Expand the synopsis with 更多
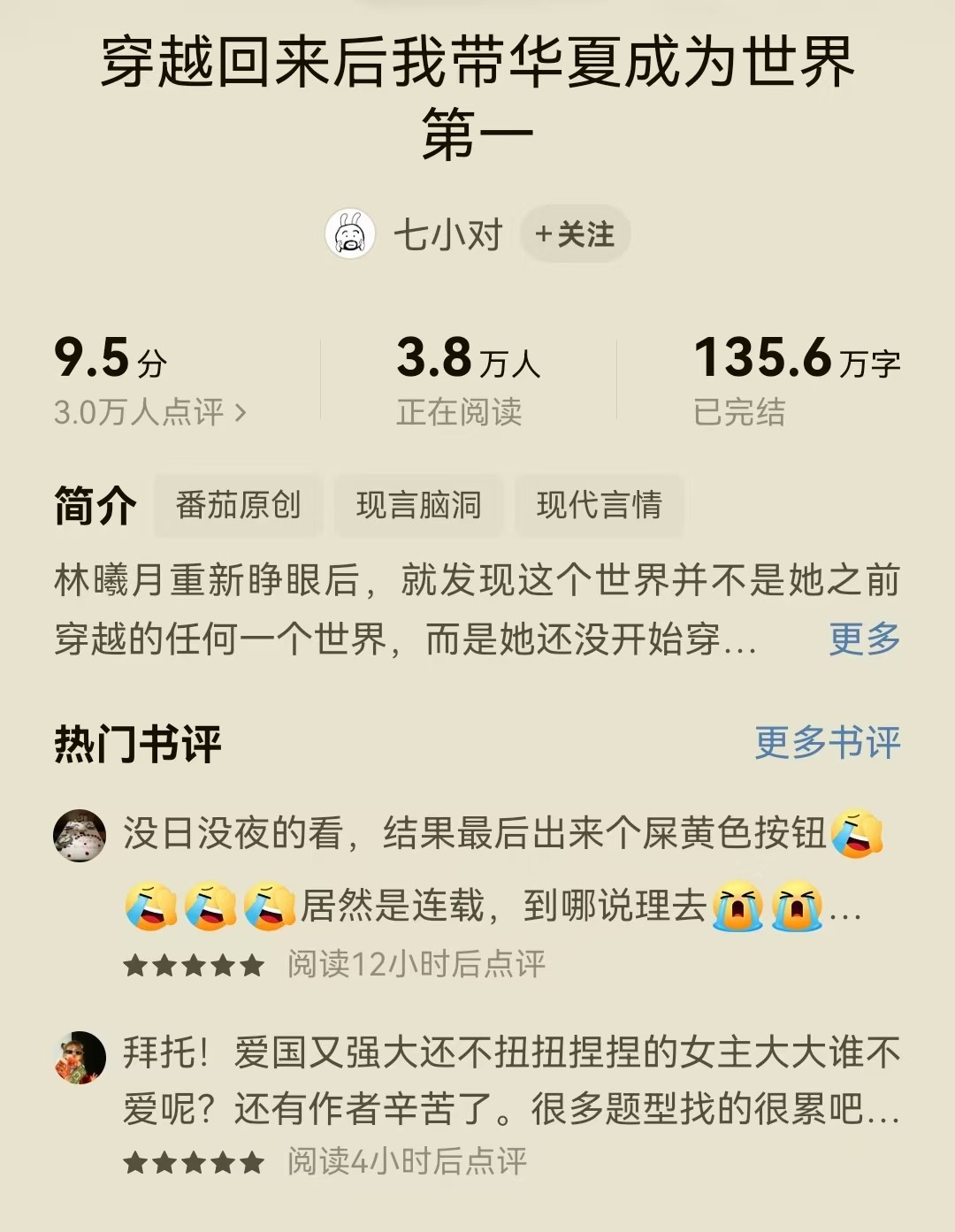Image resolution: width=955 pixels, height=1232 pixels. [x=864, y=638]
